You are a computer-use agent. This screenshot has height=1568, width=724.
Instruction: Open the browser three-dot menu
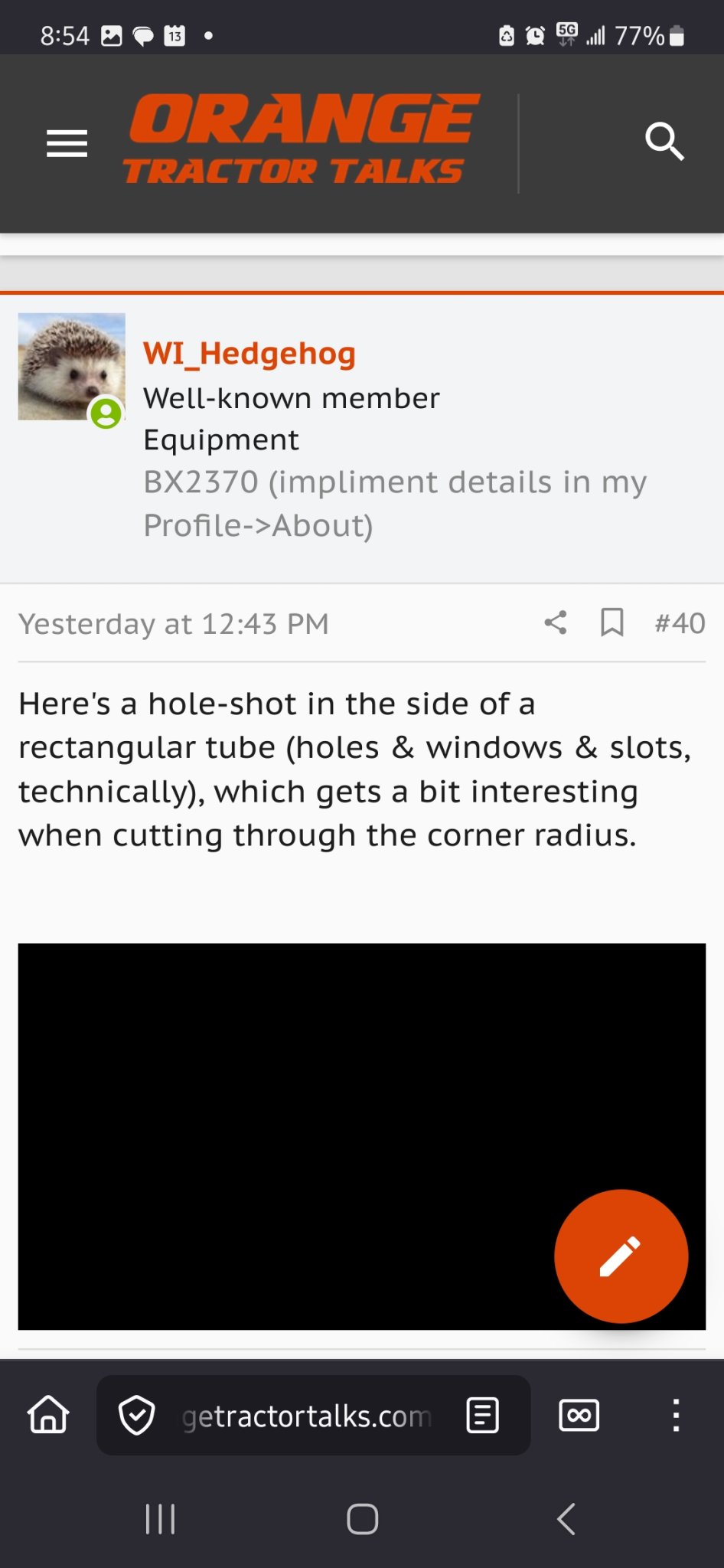(676, 1415)
